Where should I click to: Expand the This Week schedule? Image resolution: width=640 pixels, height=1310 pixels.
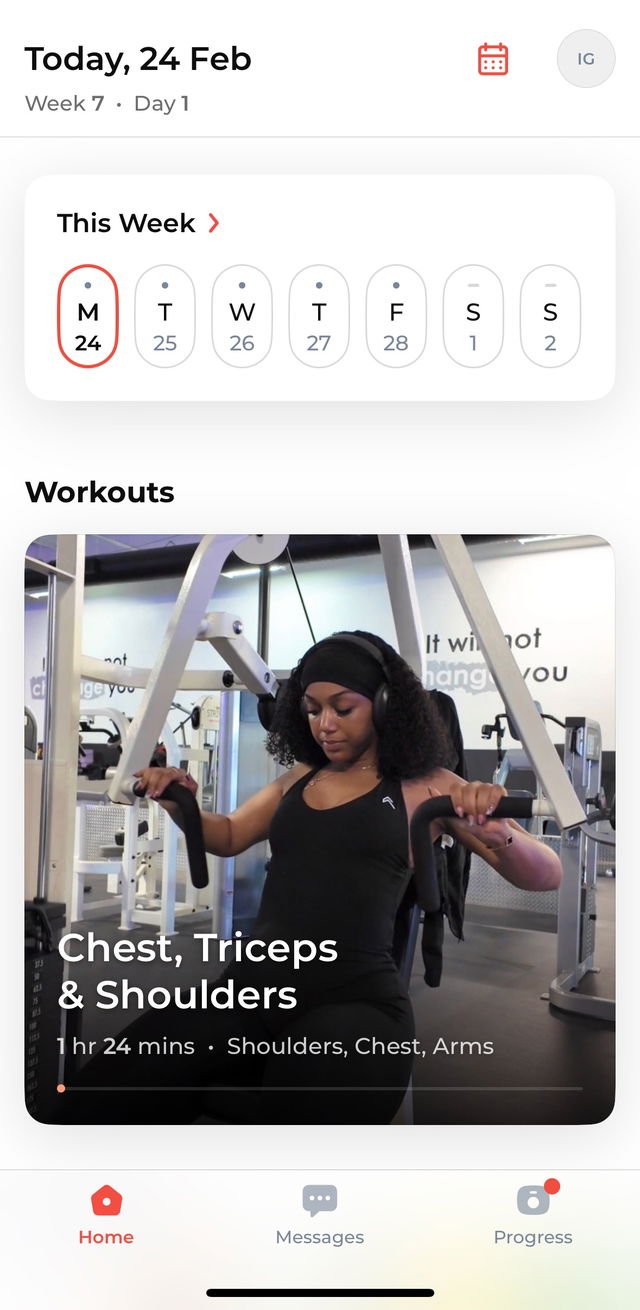point(139,223)
